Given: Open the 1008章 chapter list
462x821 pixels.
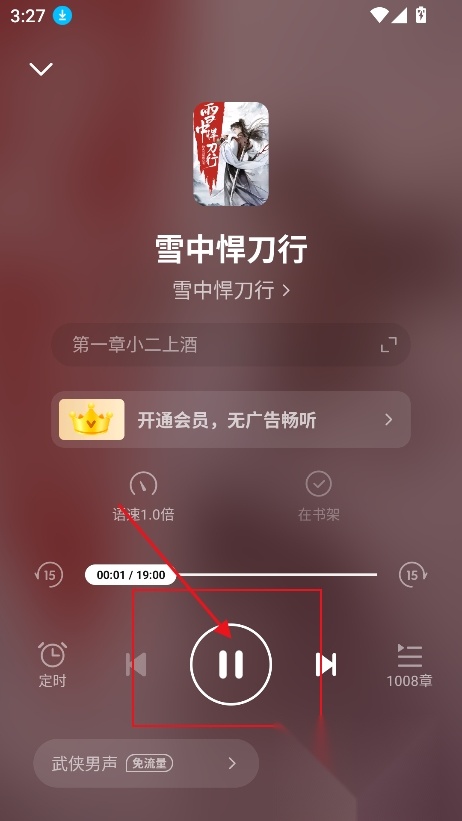Looking at the screenshot, I should pyautogui.click(x=410, y=665).
